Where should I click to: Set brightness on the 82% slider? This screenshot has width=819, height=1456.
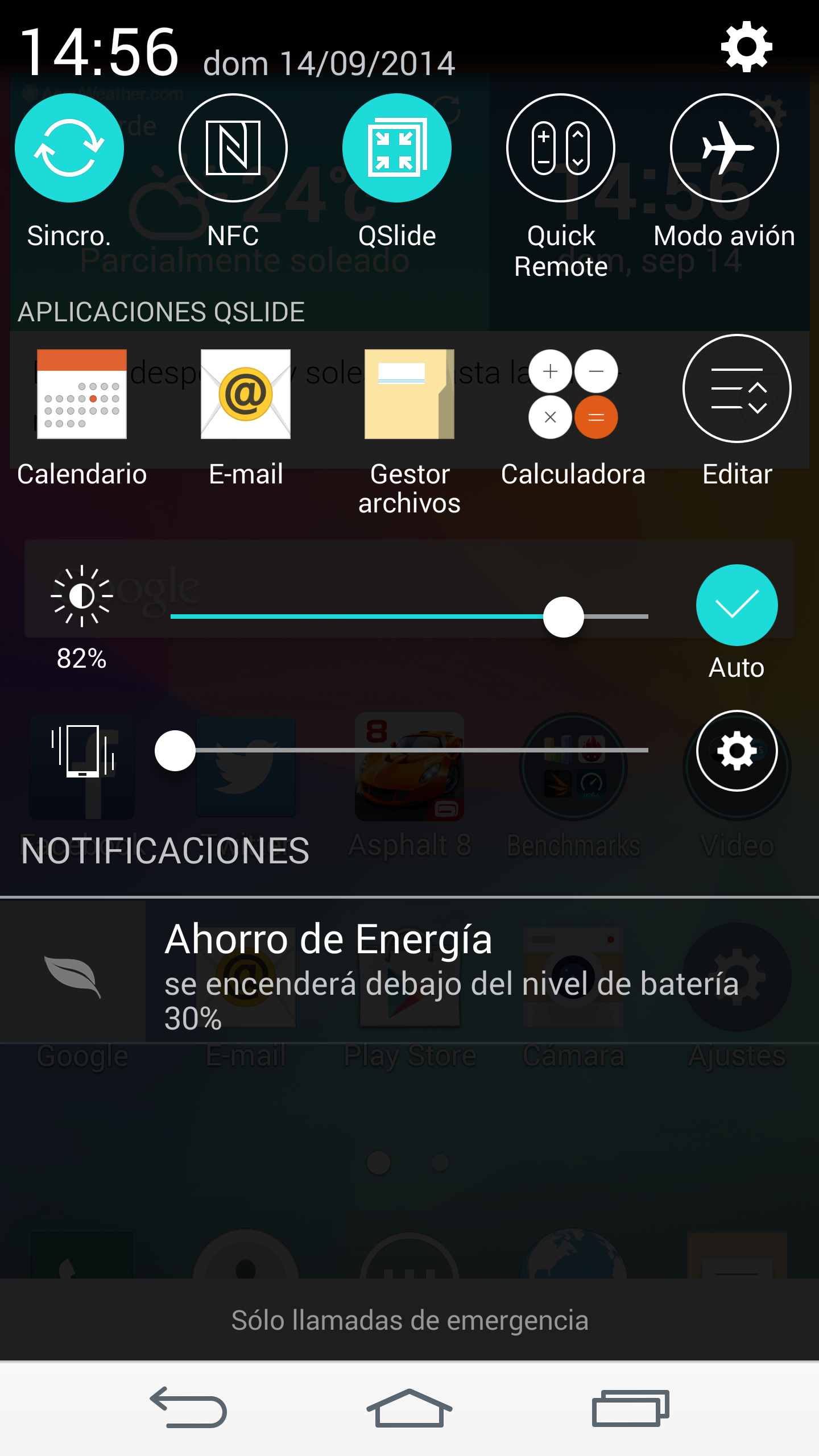coord(563,617)
